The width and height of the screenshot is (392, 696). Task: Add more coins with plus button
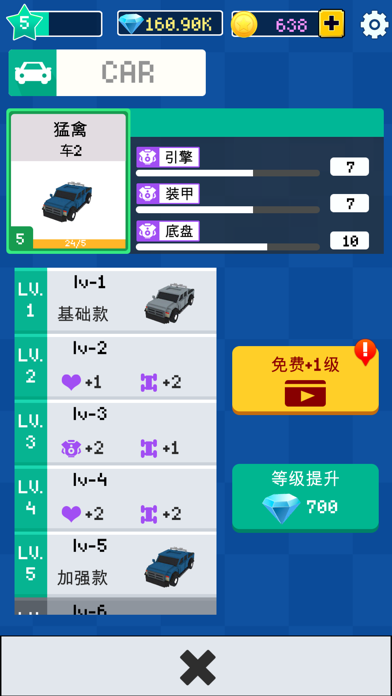332,24
